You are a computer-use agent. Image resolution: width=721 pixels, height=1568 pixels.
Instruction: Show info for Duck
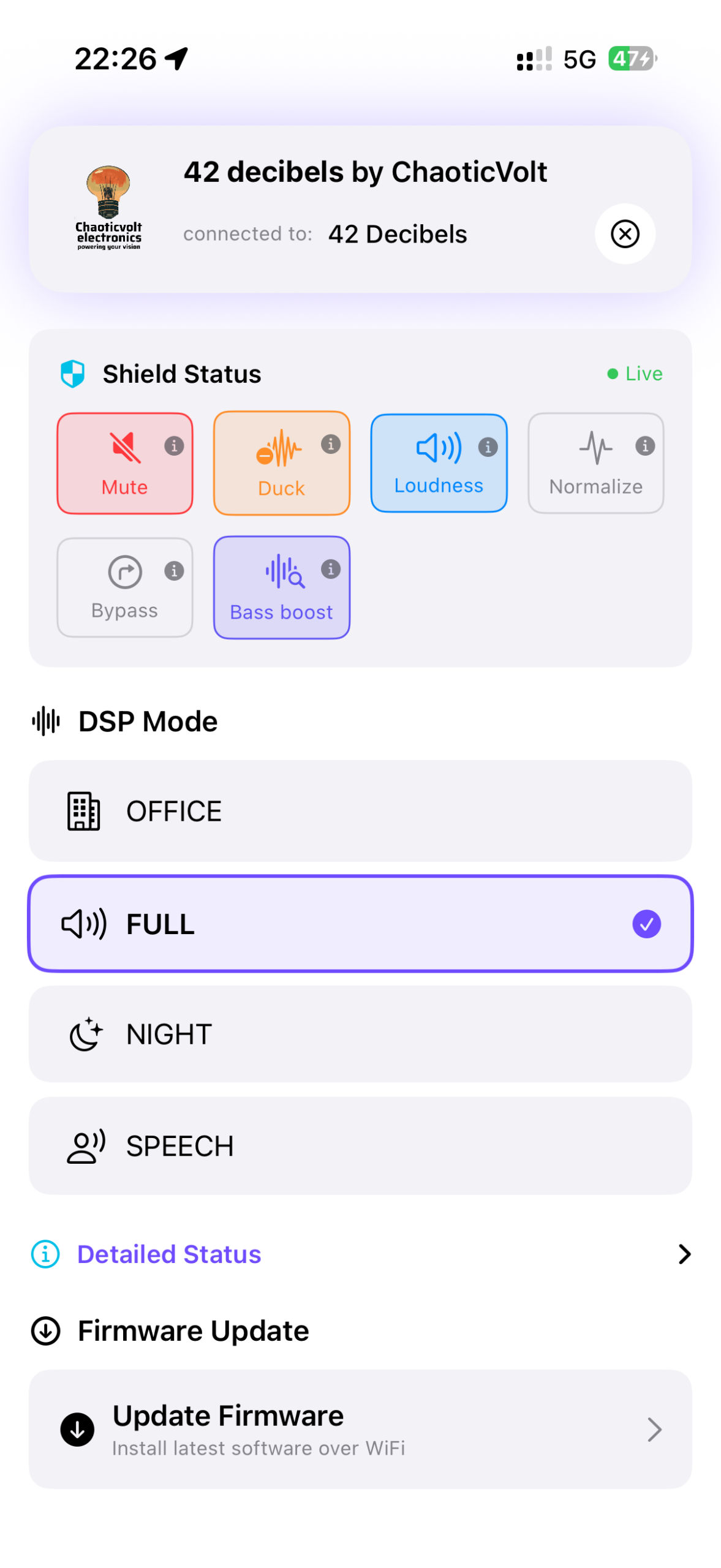coord(331,444)
